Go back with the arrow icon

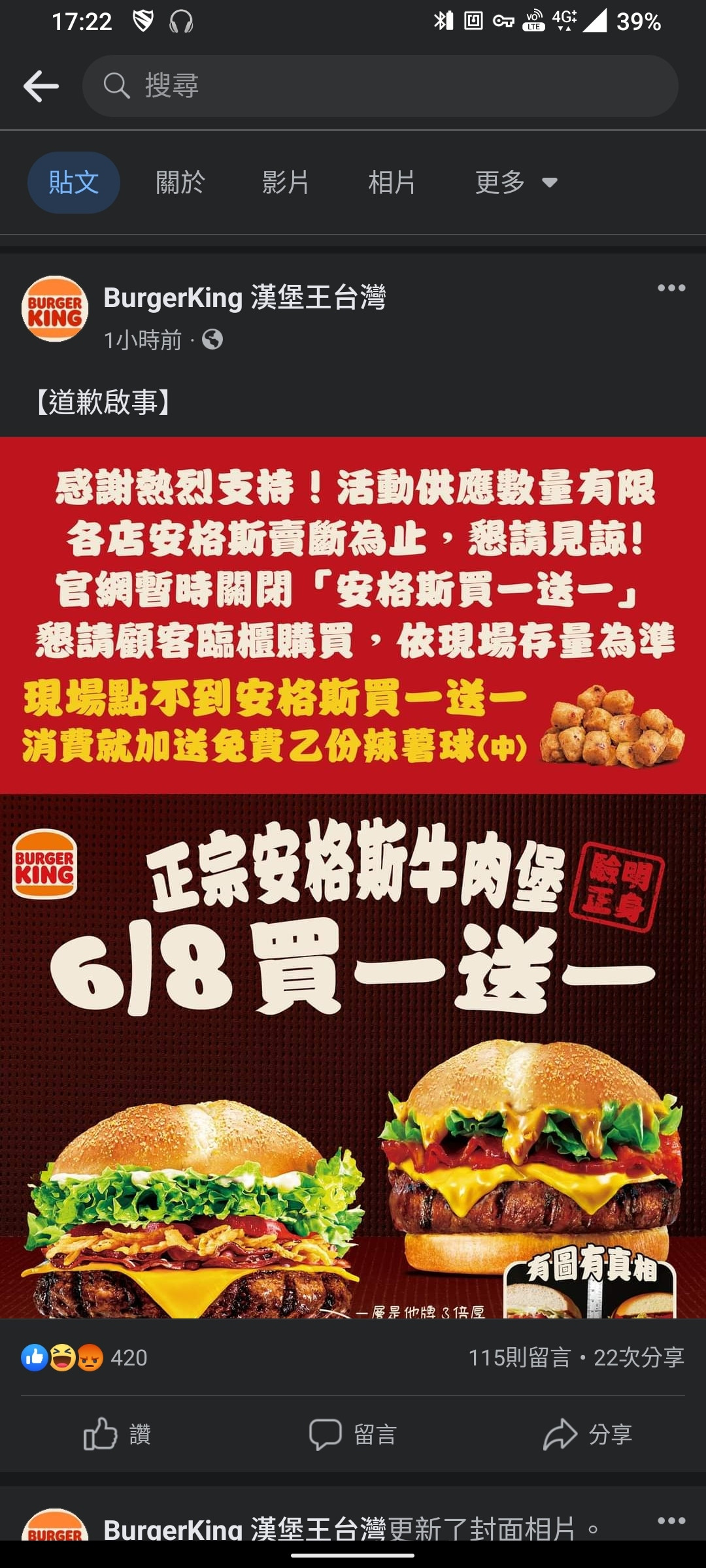pos(41,86)
